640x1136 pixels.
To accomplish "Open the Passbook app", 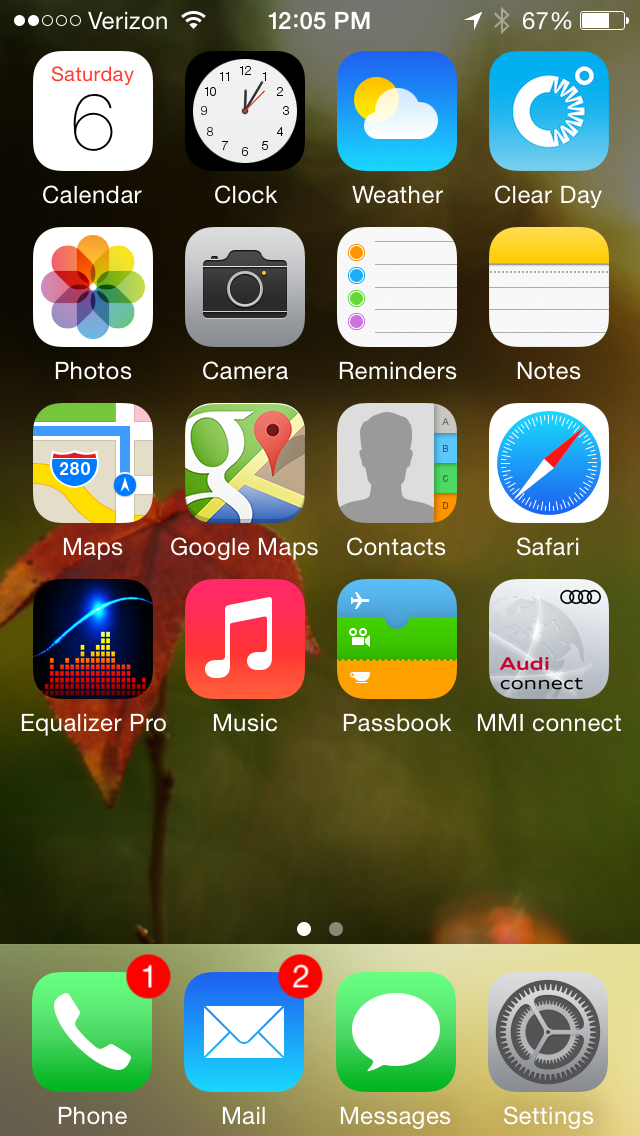I will [x=397, y=639].
